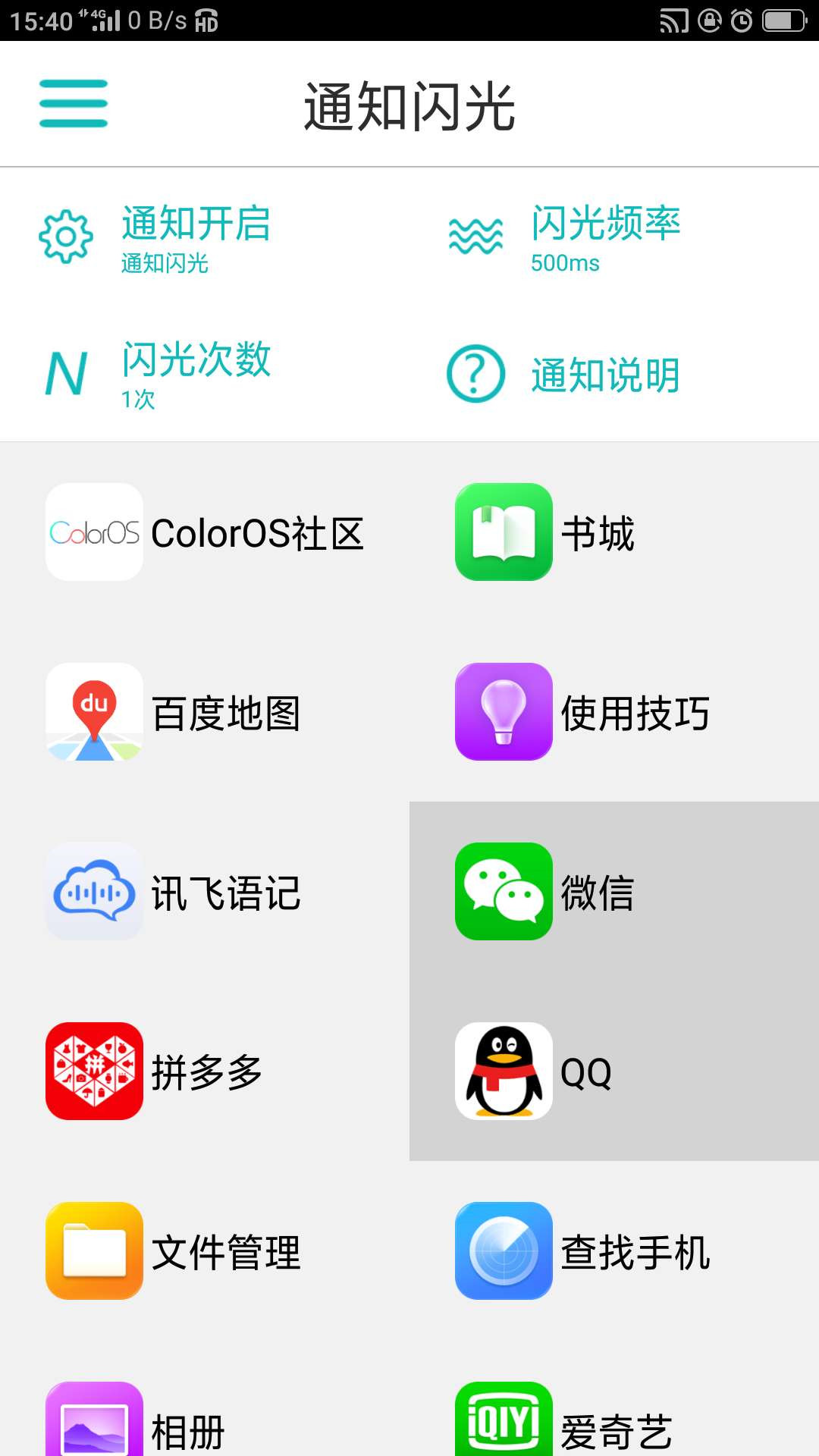Screen dimensions: 819x1456
Task: Select 查找手机 app
Action: 614,1250
